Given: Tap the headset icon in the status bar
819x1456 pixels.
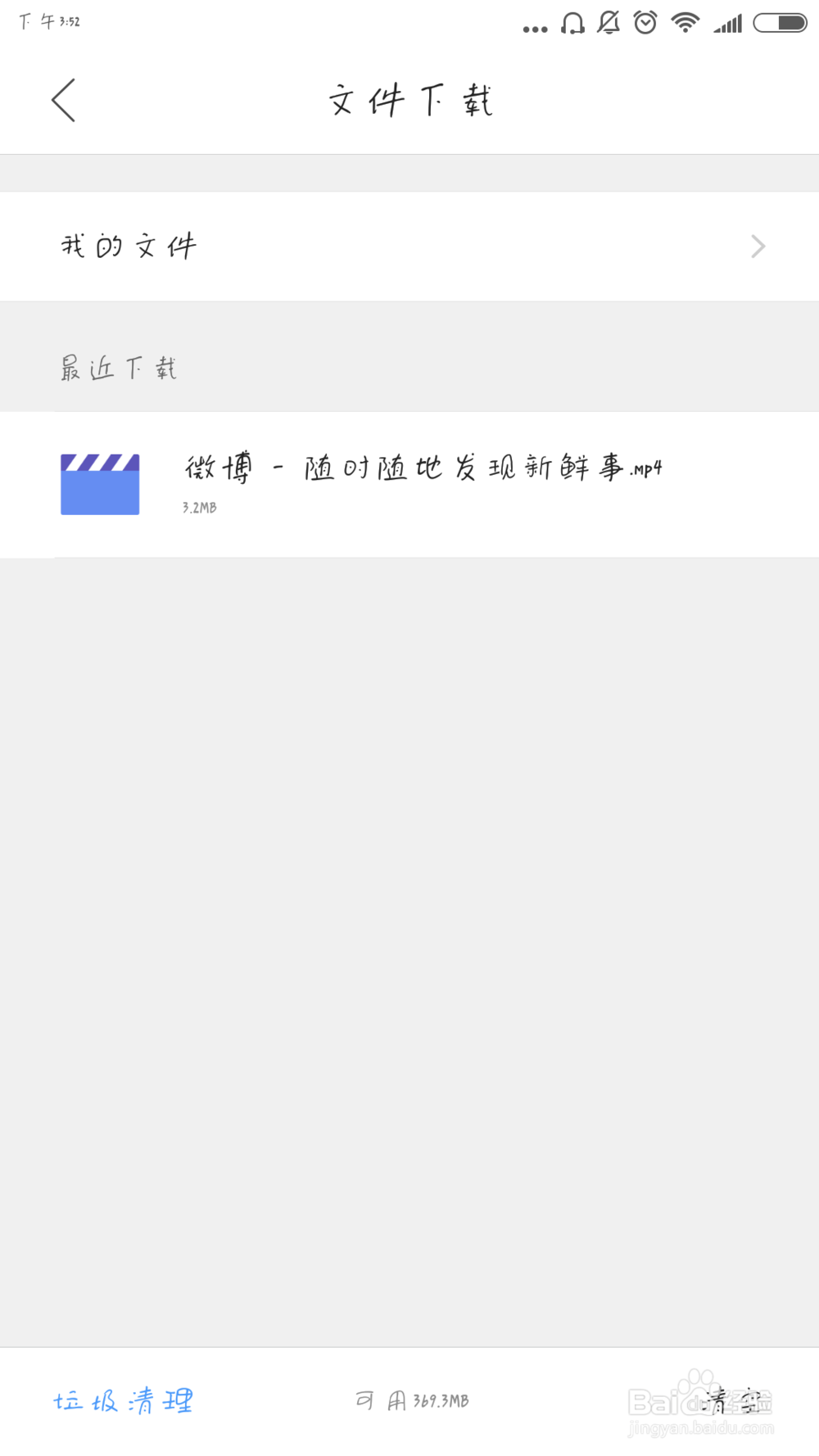Looking at the screenshot, I should pyautogui.click(x=572, y=23).
